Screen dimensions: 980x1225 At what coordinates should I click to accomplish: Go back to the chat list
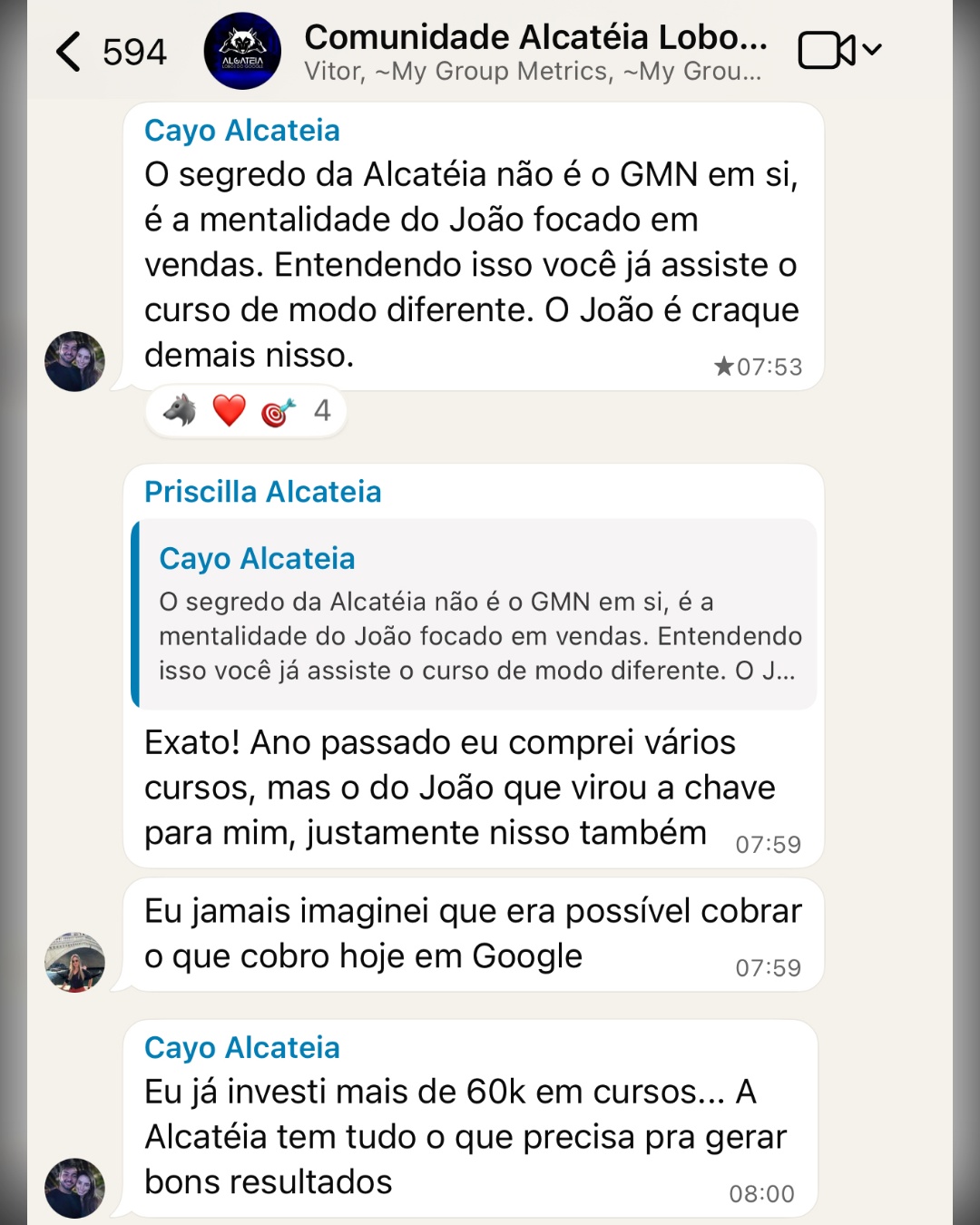pyautogui.click(x=71, y=52)
